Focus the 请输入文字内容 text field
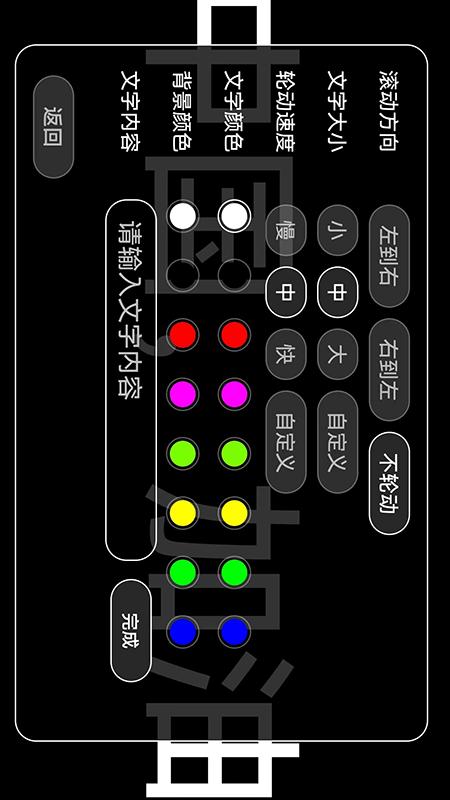 pyautogui.click(x=131, y=380)
